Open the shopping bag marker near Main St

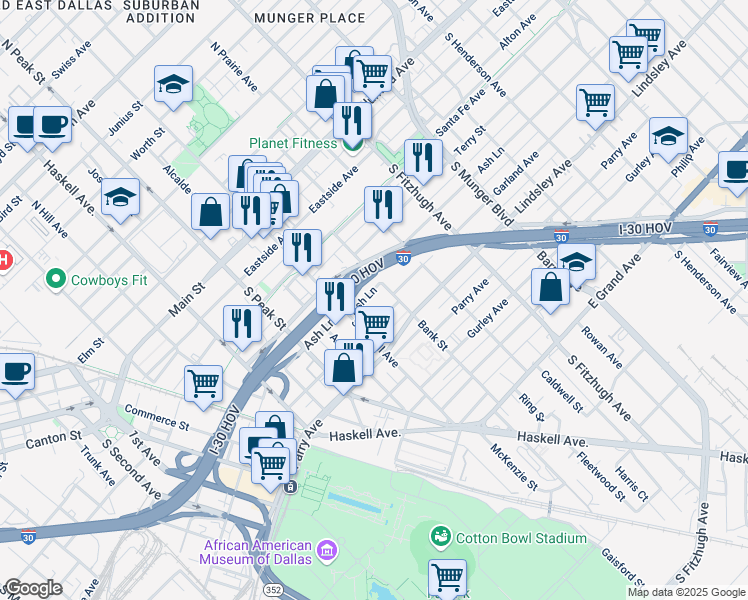(211, 212)
